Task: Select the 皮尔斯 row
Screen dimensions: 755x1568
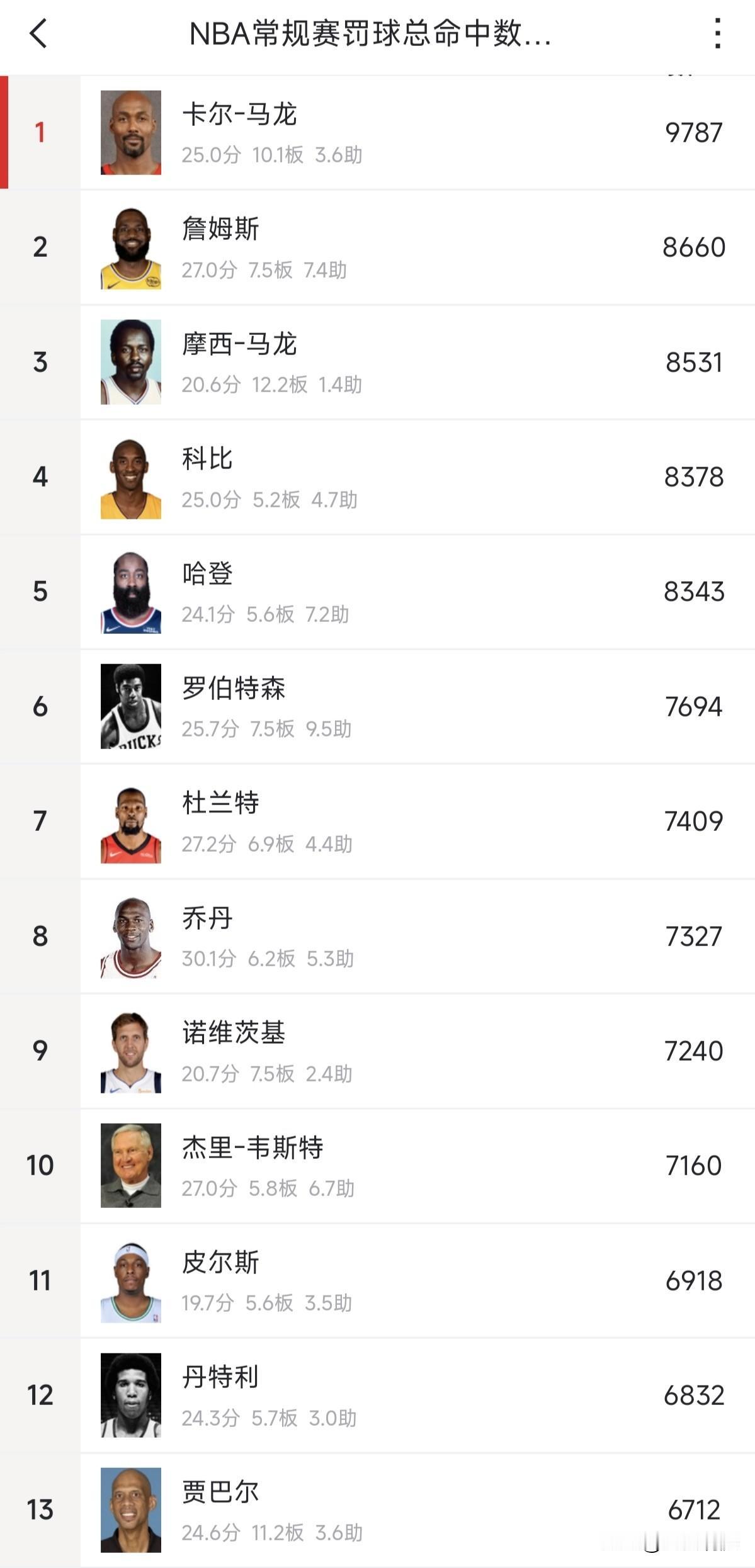Action: pos(378,1280)
